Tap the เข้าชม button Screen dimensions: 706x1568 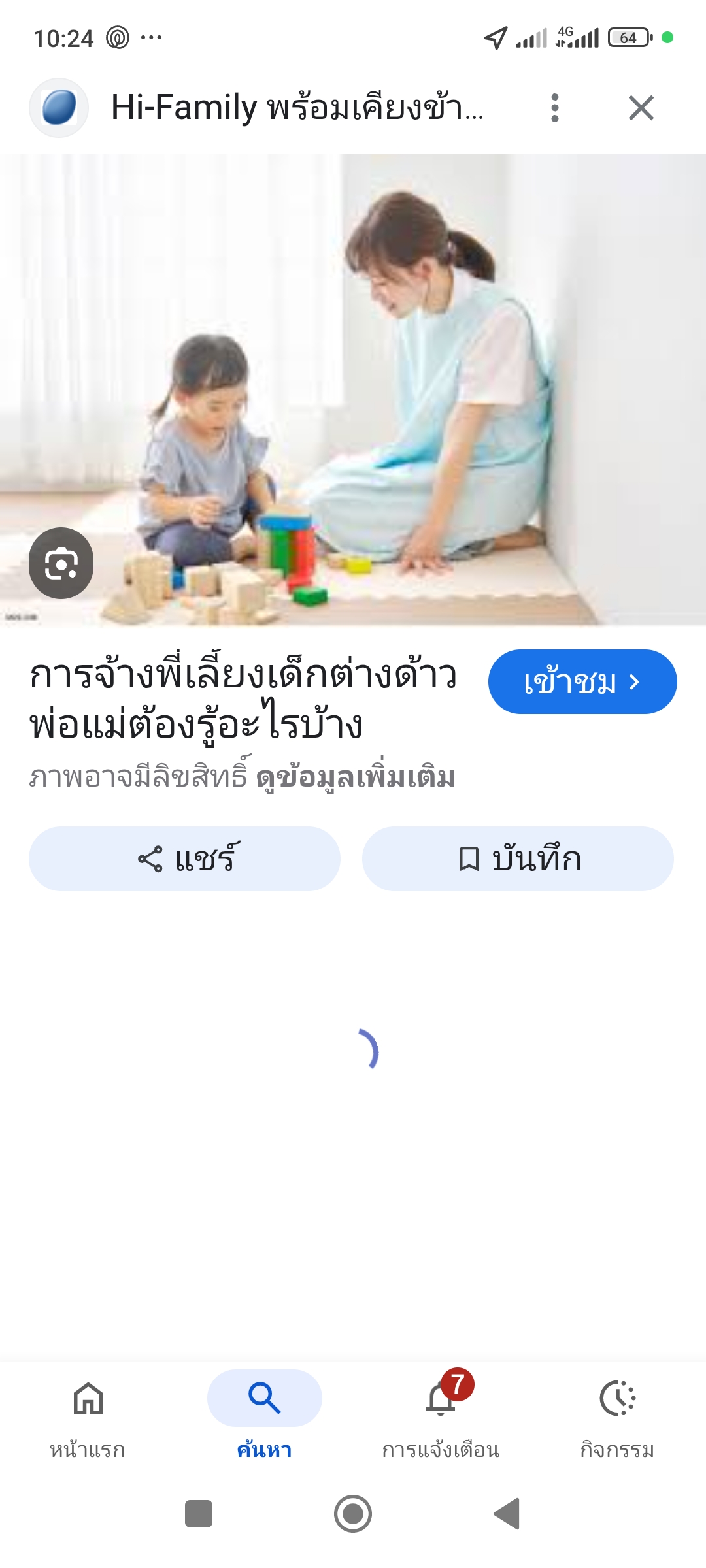(582, 682)
